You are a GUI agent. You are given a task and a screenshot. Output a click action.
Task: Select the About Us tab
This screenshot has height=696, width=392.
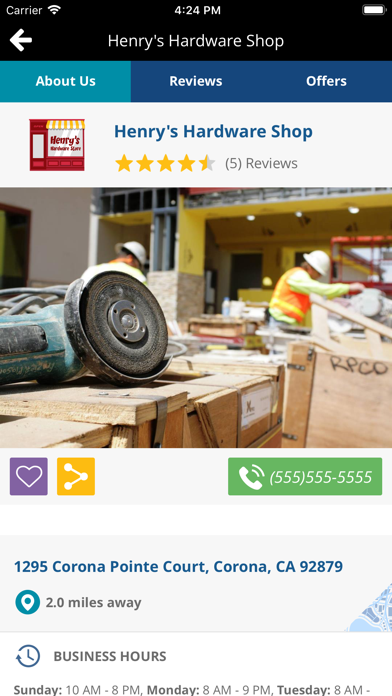tap(65, 81)
